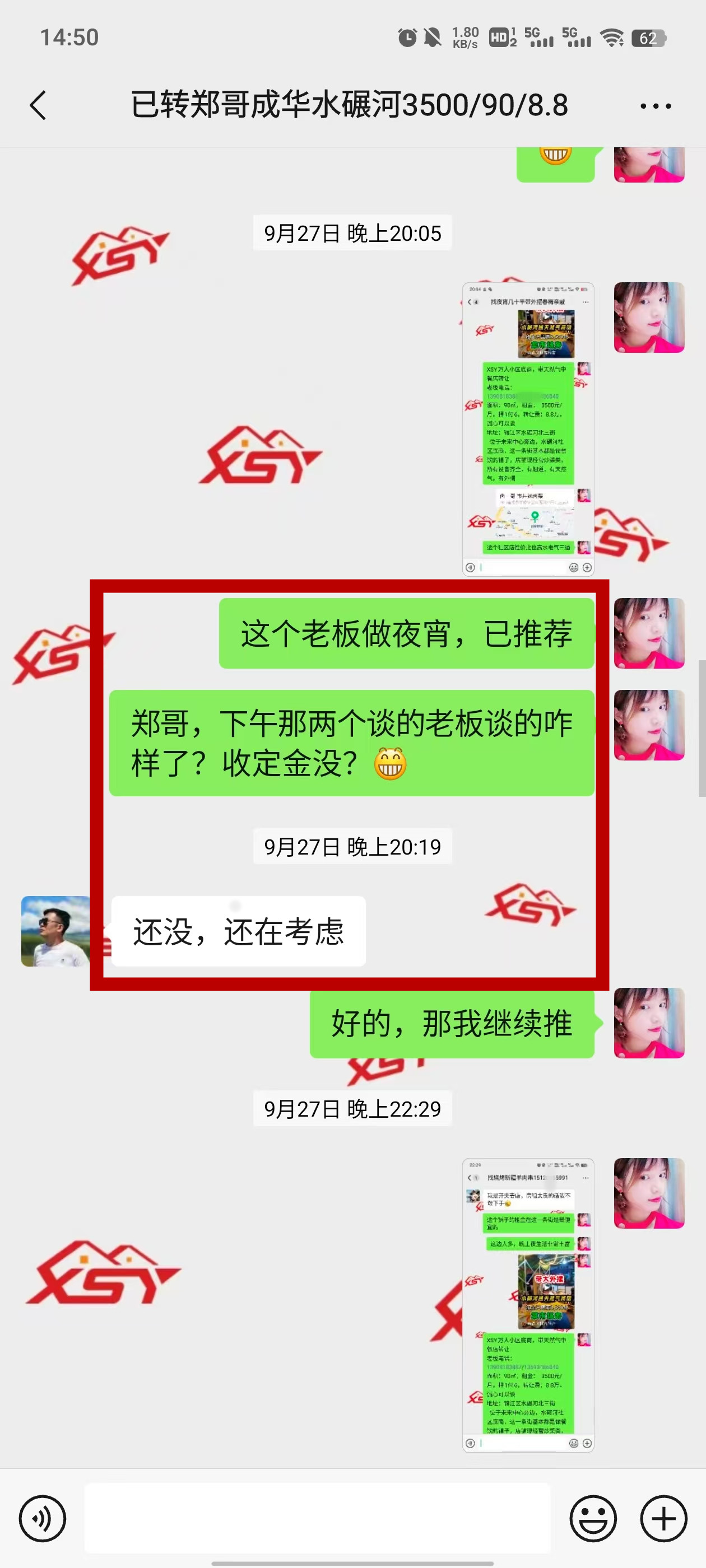The width and height of the screenshot is (706, 1568).
Task: View the screenshot sent at 22:29
Action: pos(527,1304)
